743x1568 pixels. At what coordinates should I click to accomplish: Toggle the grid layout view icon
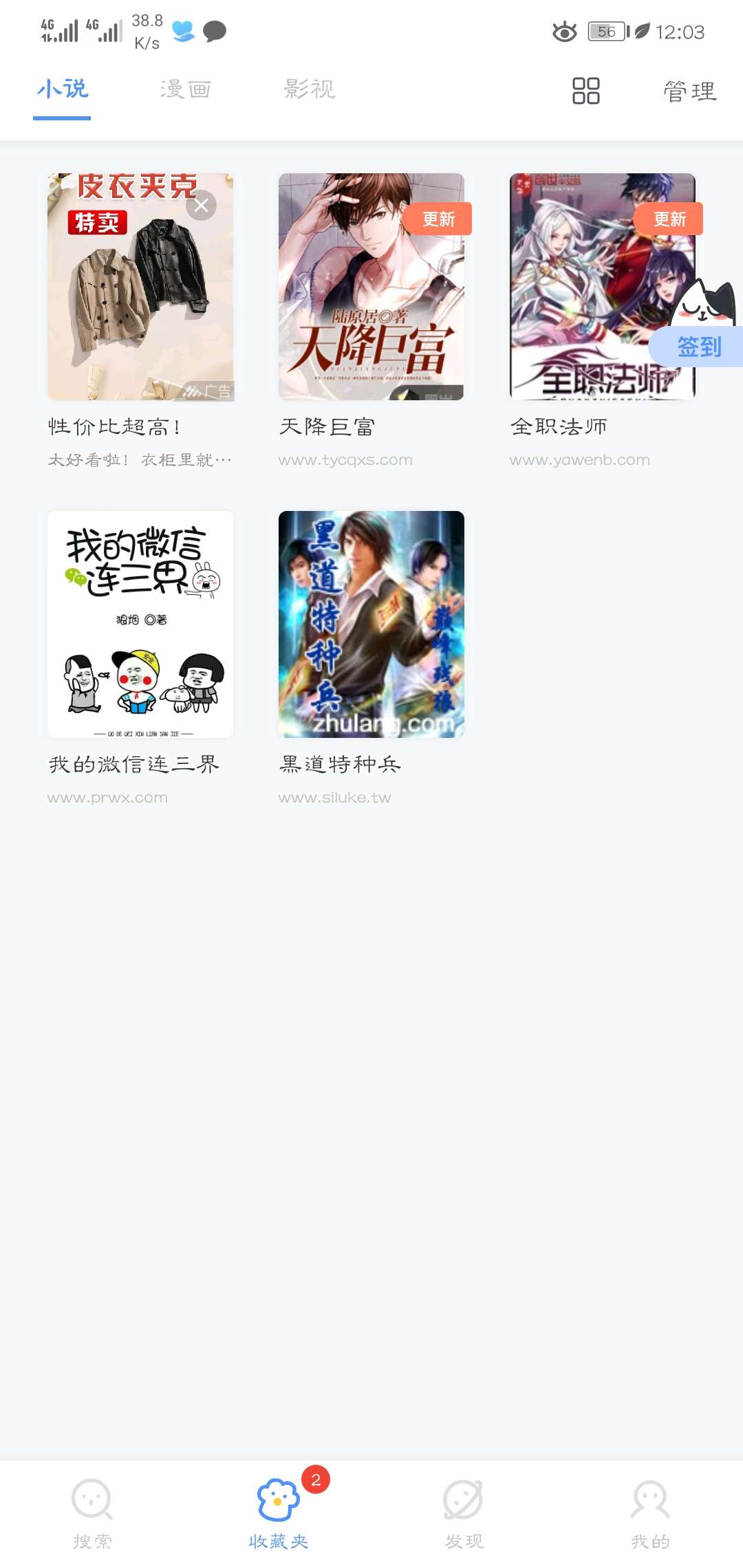click(585, 91)
